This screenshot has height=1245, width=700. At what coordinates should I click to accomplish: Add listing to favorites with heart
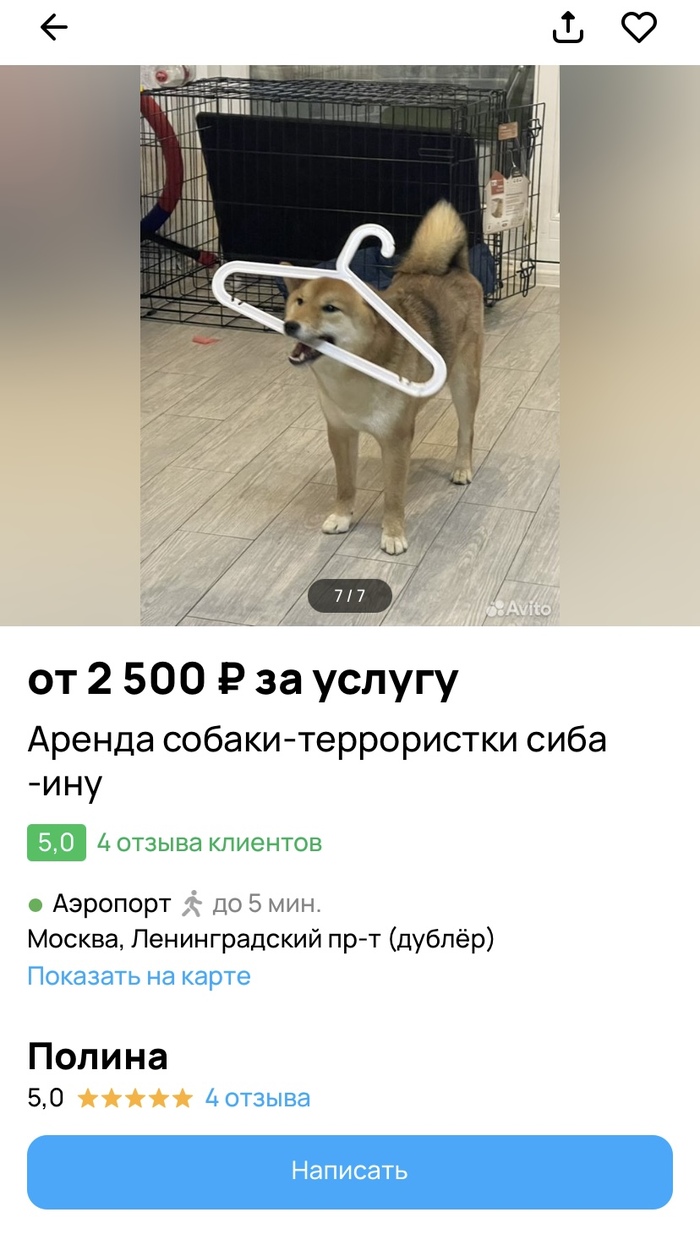(639, 28)
